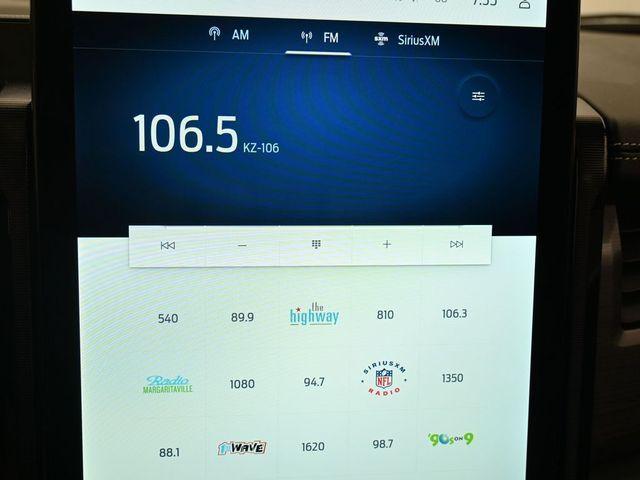640x480 pixels.
Task: Open the audio settings equalizer icon
Action: point(478,97)
